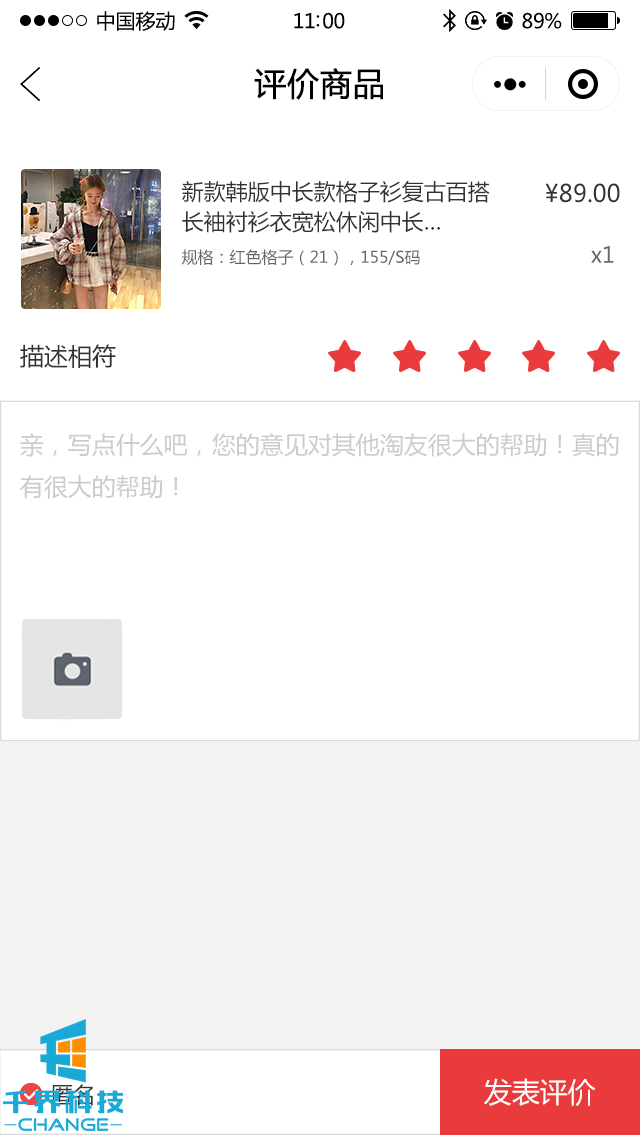Open the mini program more options menu
This screenshot has width=640, height=1135.
510,85
